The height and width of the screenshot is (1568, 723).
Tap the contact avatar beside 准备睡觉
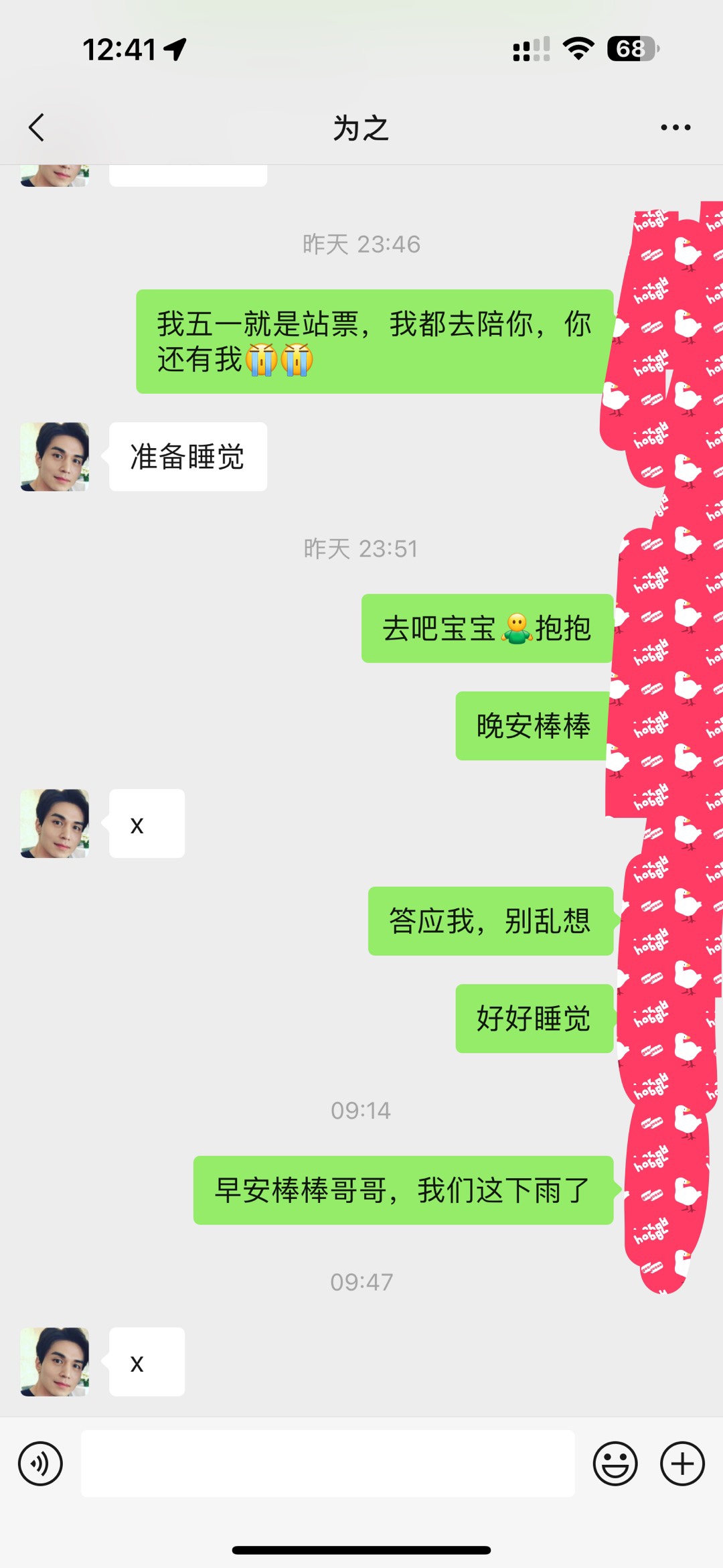tap(55, 457)
